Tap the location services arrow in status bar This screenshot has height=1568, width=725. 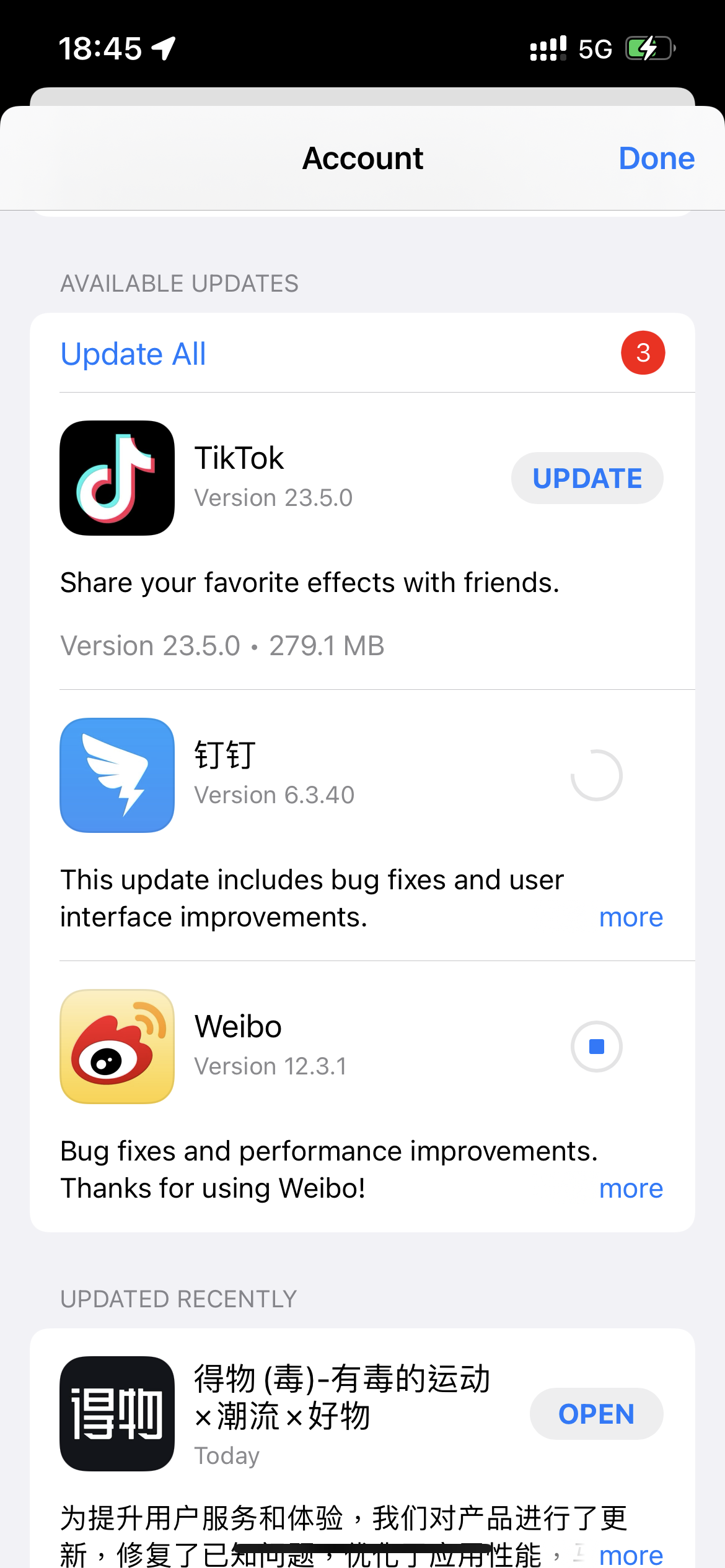click(x=164, y=48)
